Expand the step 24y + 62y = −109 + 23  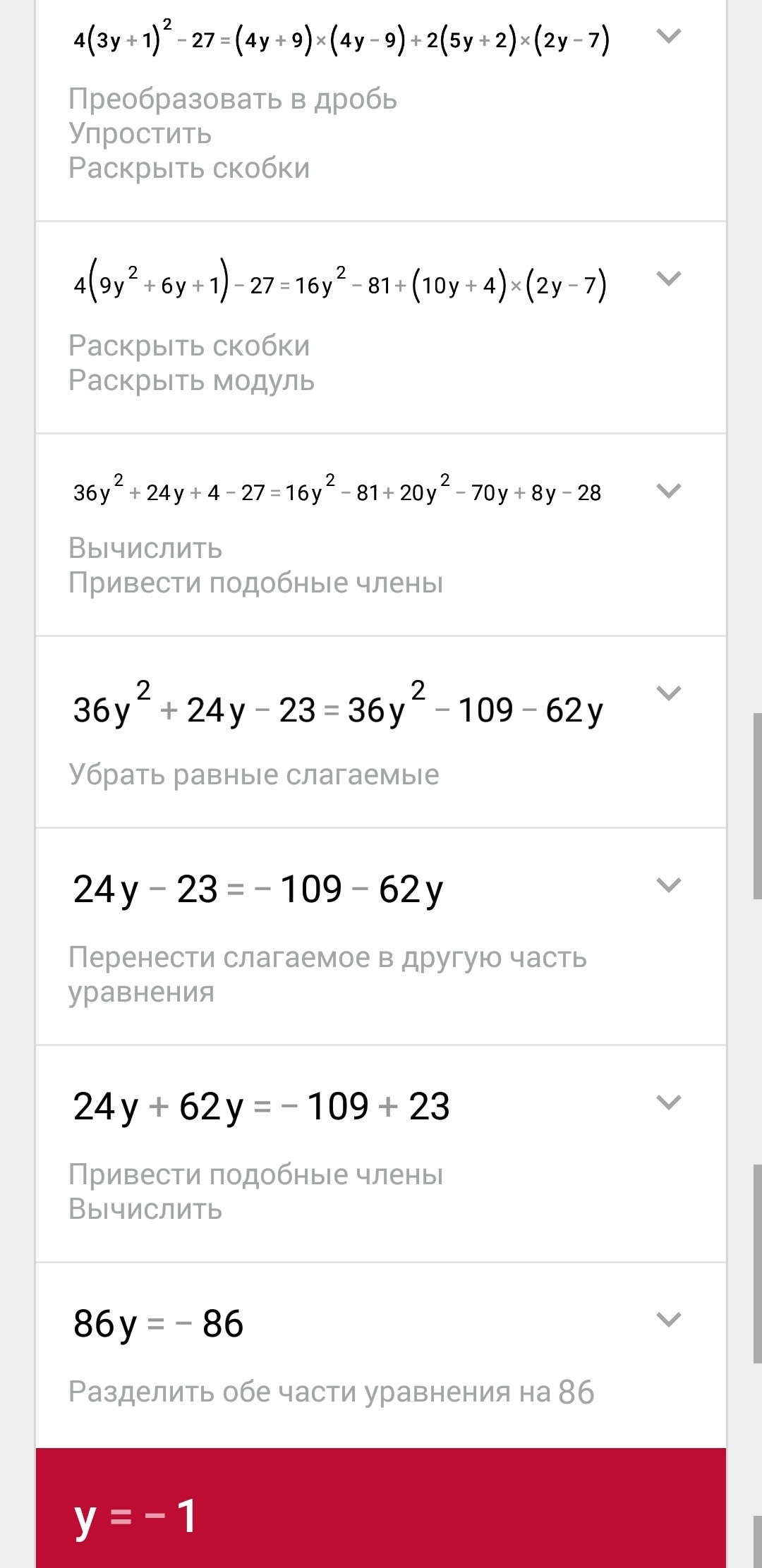click(668, 1102)
